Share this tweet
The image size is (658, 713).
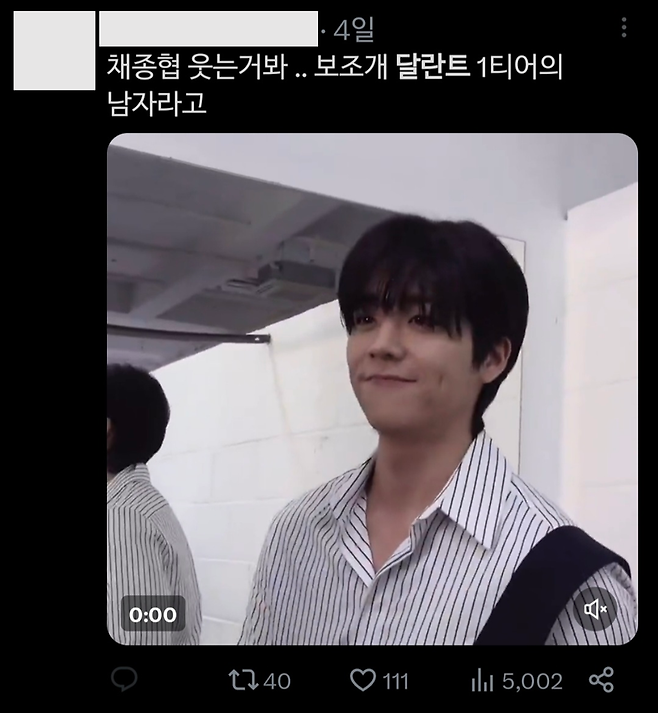[601, 681]
